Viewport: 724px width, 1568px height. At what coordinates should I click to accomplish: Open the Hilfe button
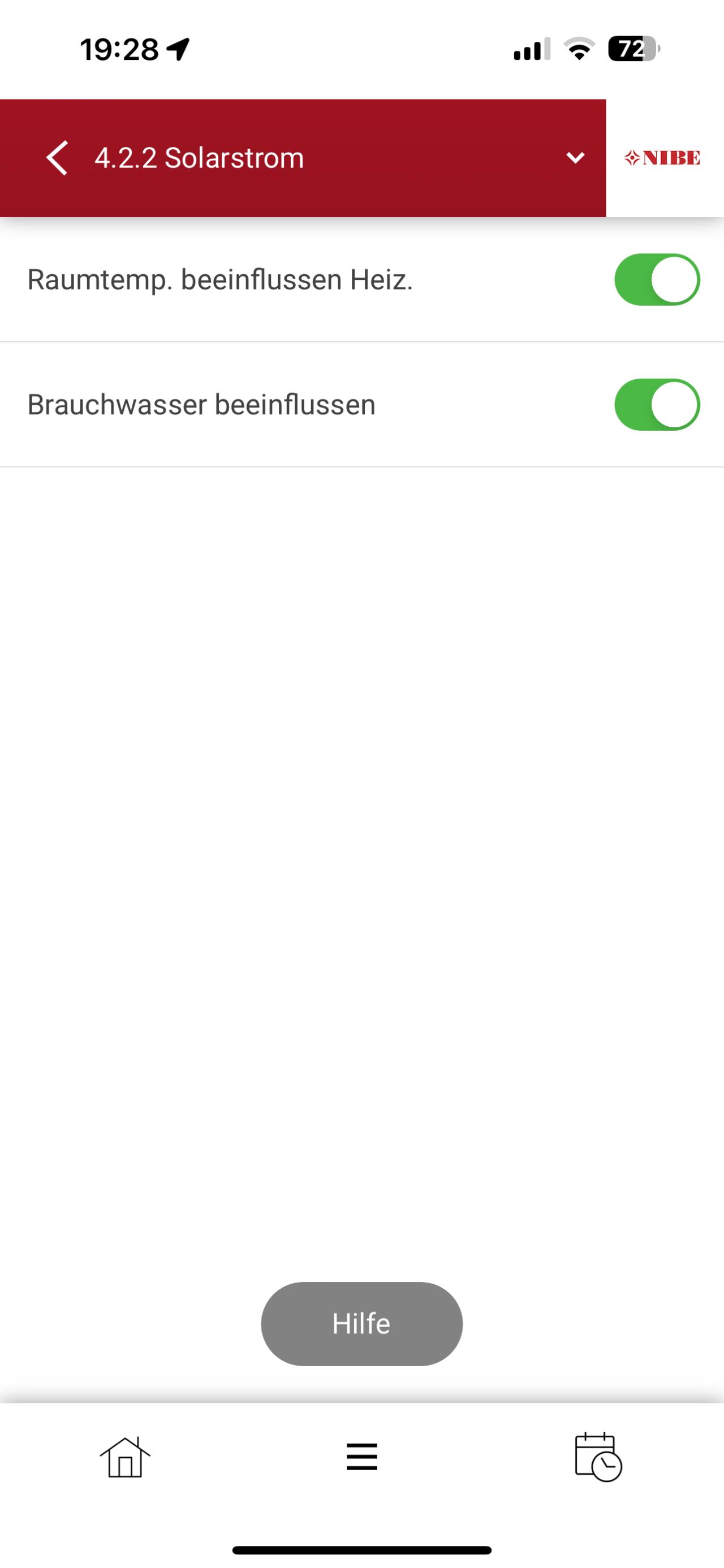click(361, 1323)
